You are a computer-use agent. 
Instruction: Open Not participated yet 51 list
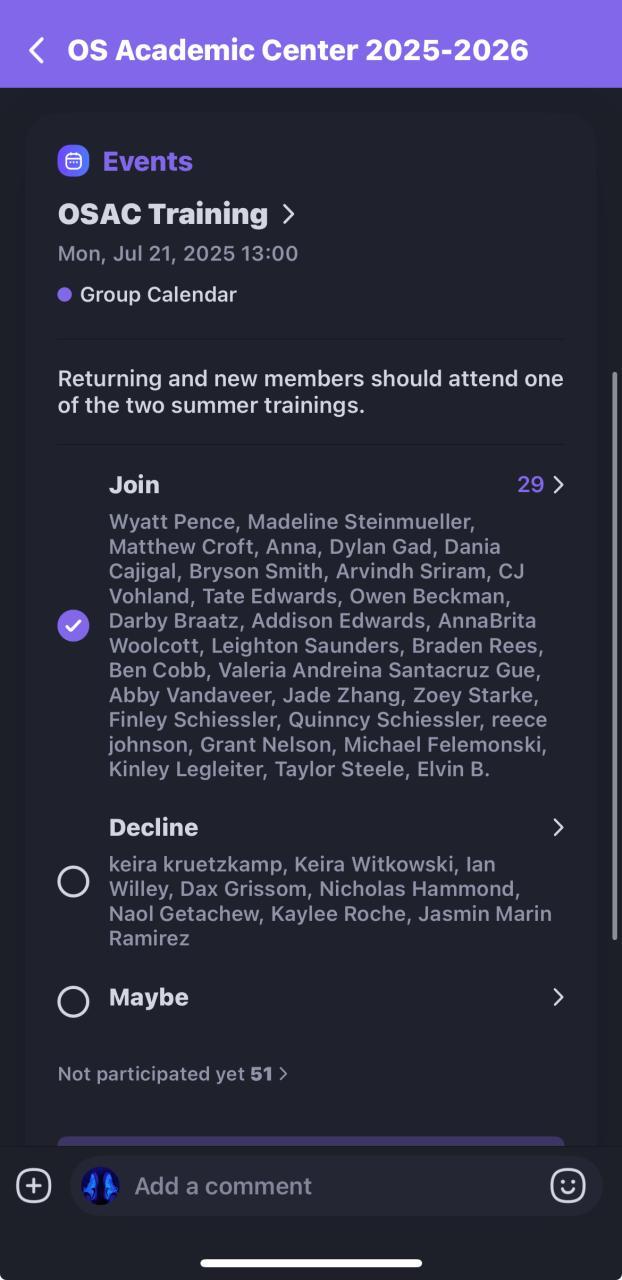[172, 1074]
